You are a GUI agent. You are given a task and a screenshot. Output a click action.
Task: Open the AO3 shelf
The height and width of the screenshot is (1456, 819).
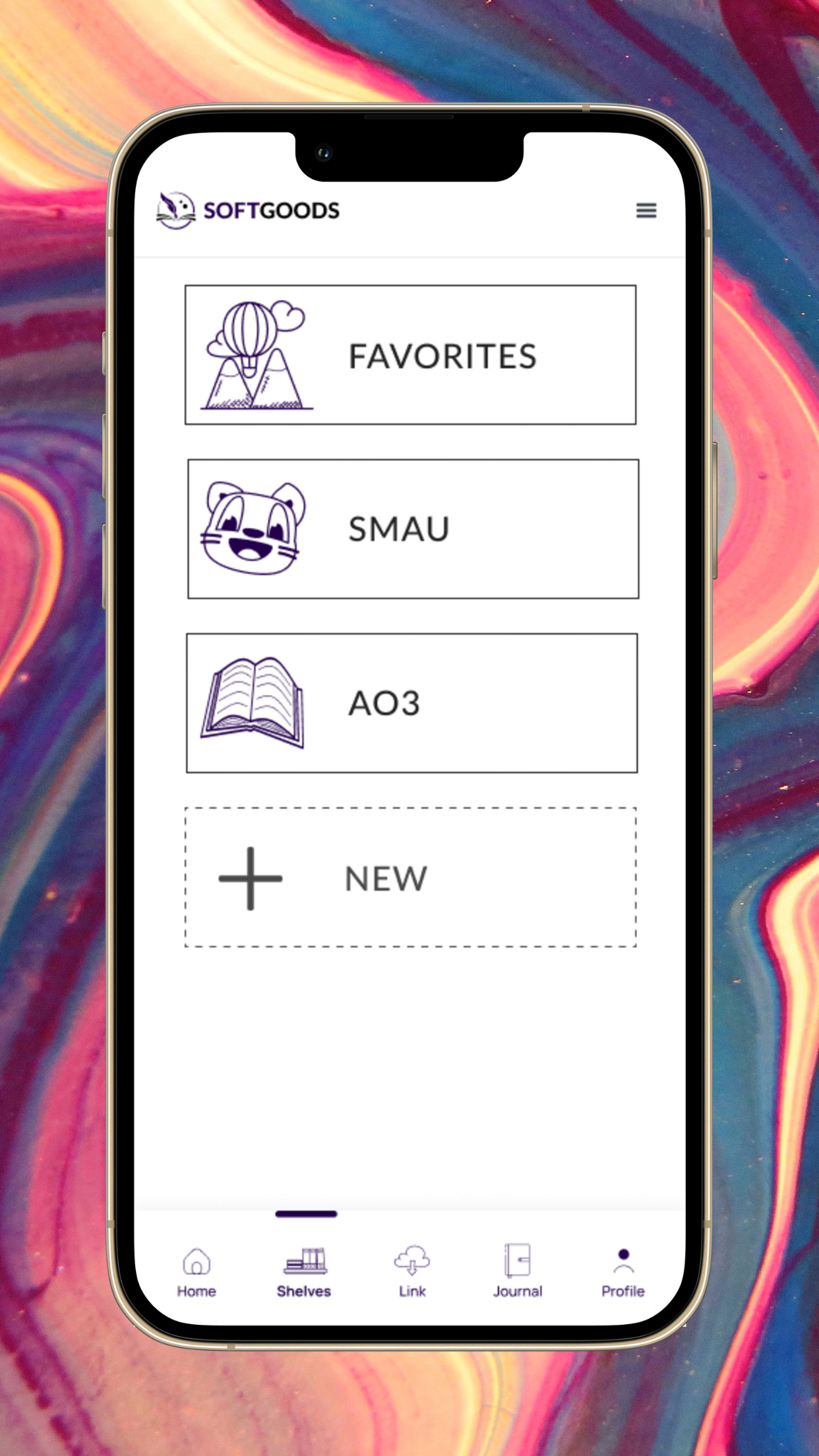click(x=410, y=702)
